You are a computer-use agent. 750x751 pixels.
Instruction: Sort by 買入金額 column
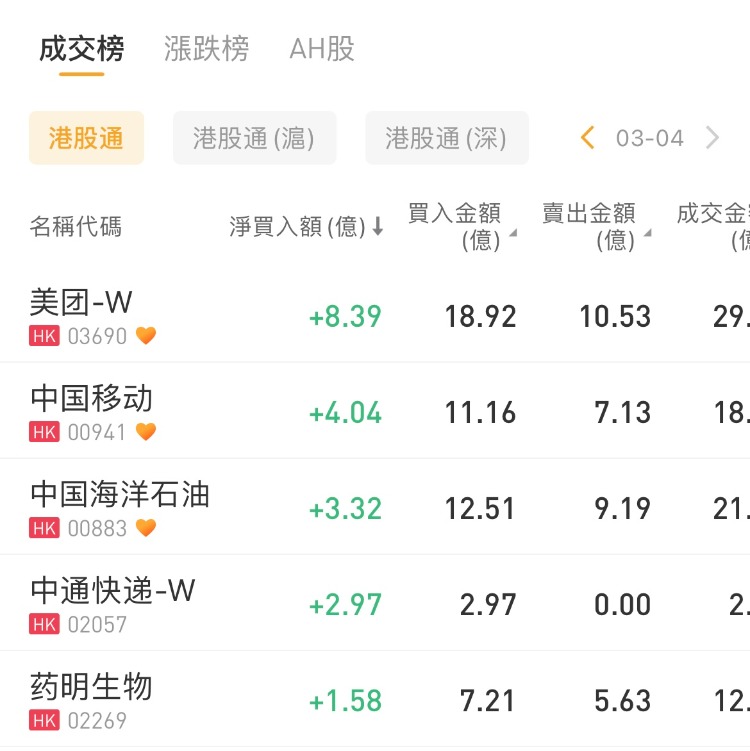(460, 227)
